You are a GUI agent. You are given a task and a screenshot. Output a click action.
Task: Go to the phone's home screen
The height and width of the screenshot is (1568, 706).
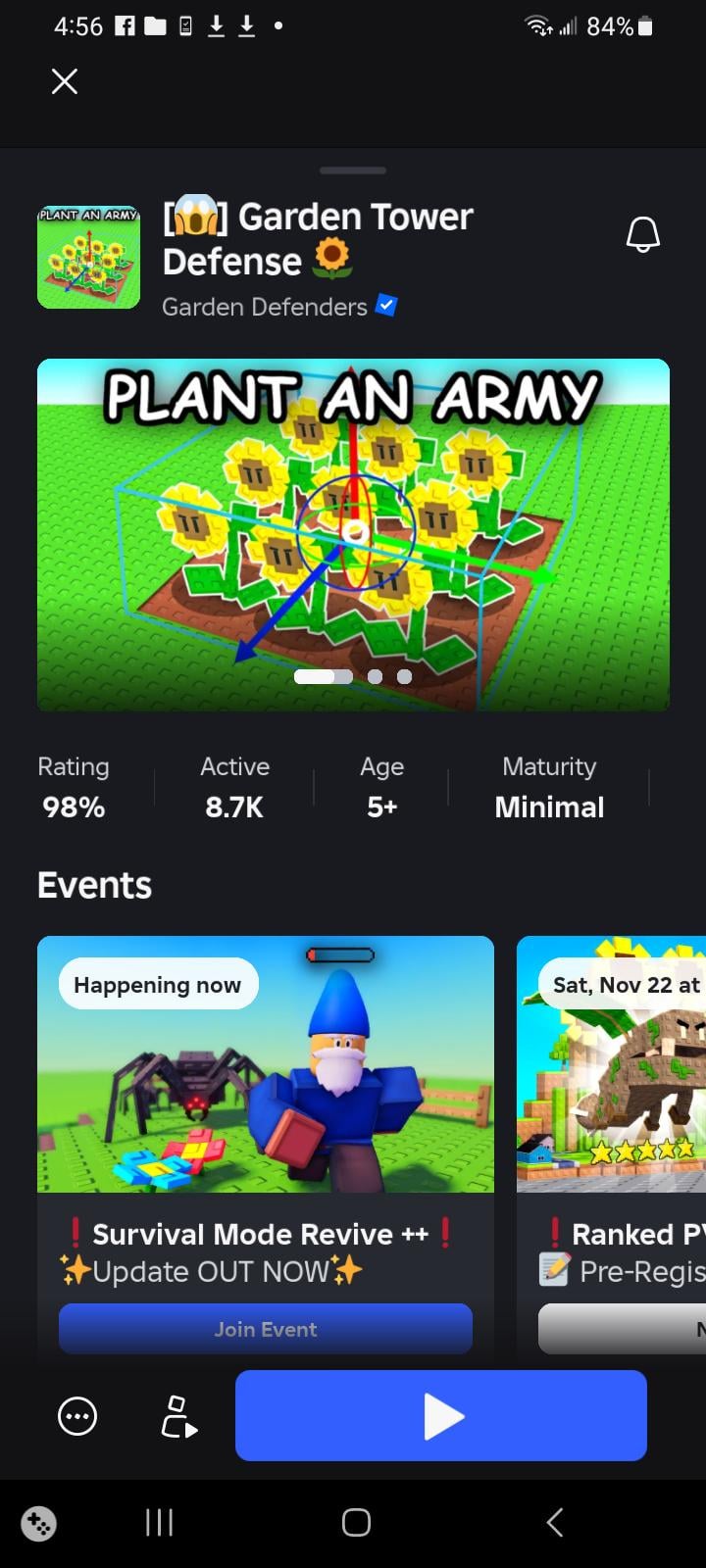pyautogui.click(x=355, y=1522)
